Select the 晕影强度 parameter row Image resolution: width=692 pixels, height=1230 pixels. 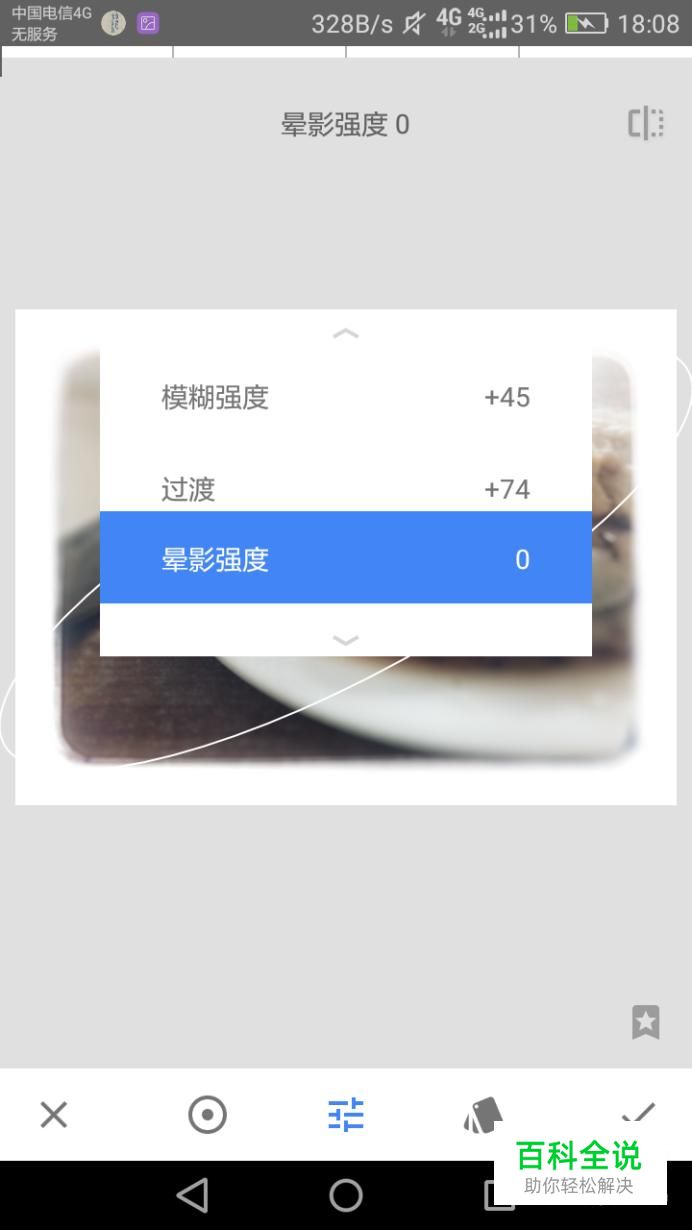[345, 558]
